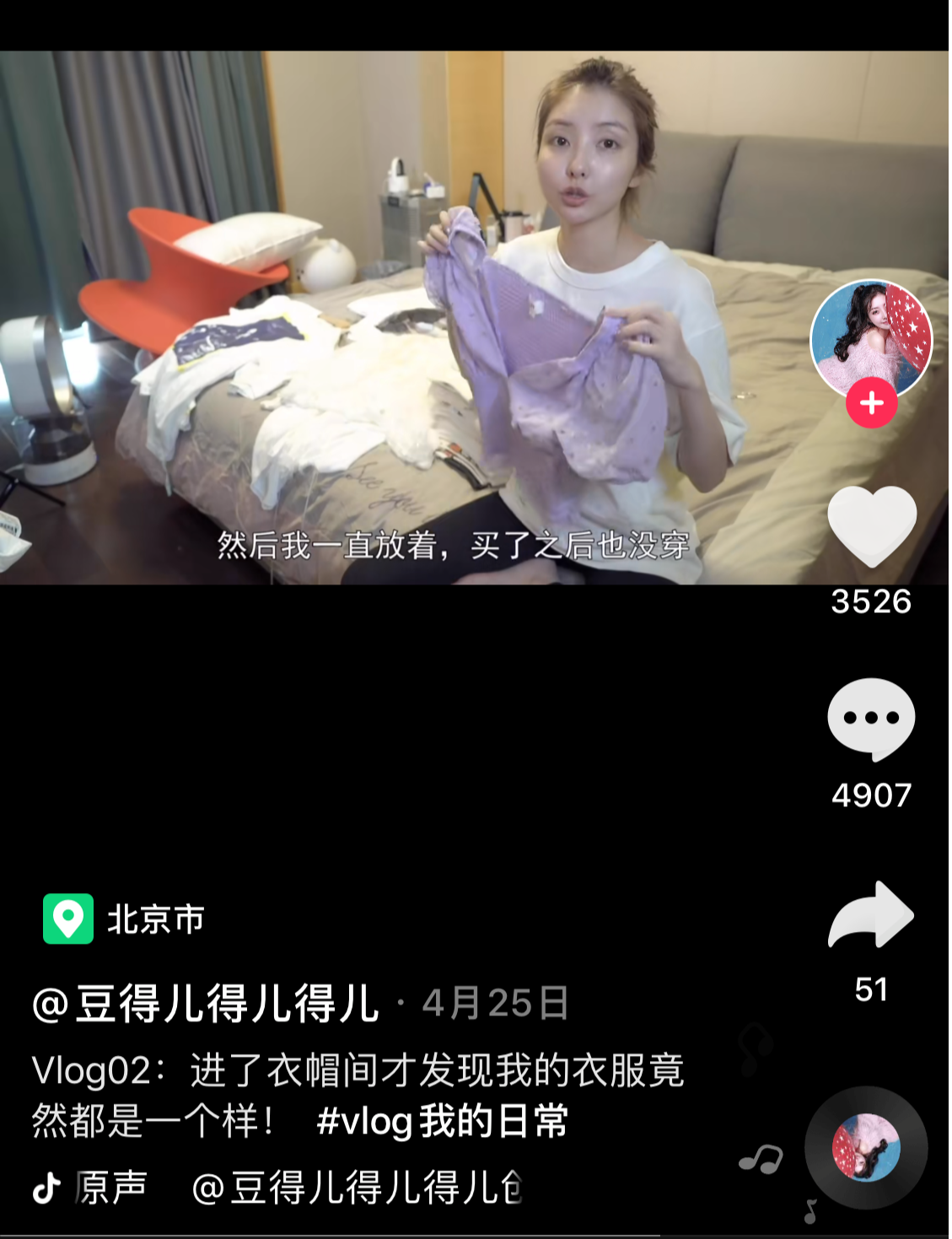Open the comments with 4907 replies

pos(871,719)
